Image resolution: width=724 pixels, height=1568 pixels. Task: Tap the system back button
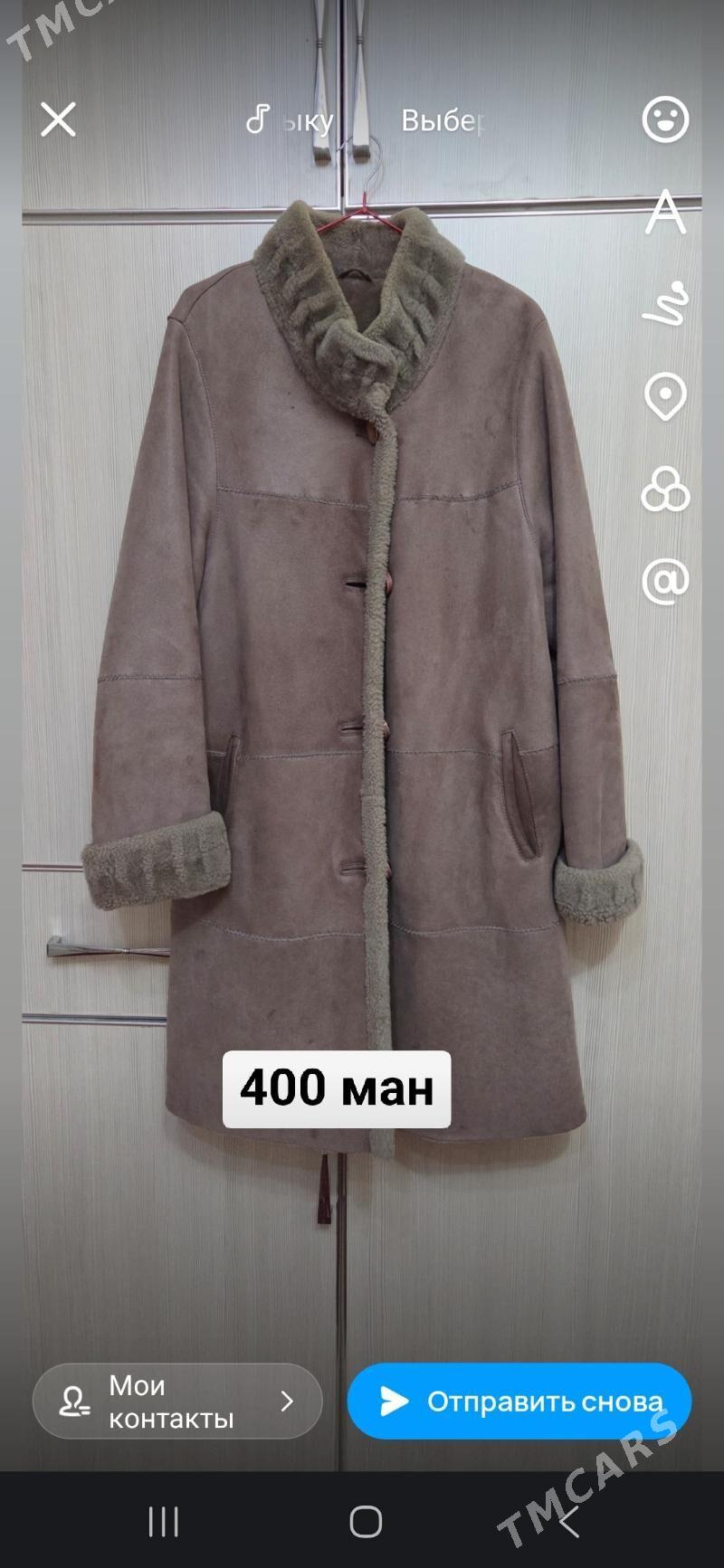click(568, 1523)
